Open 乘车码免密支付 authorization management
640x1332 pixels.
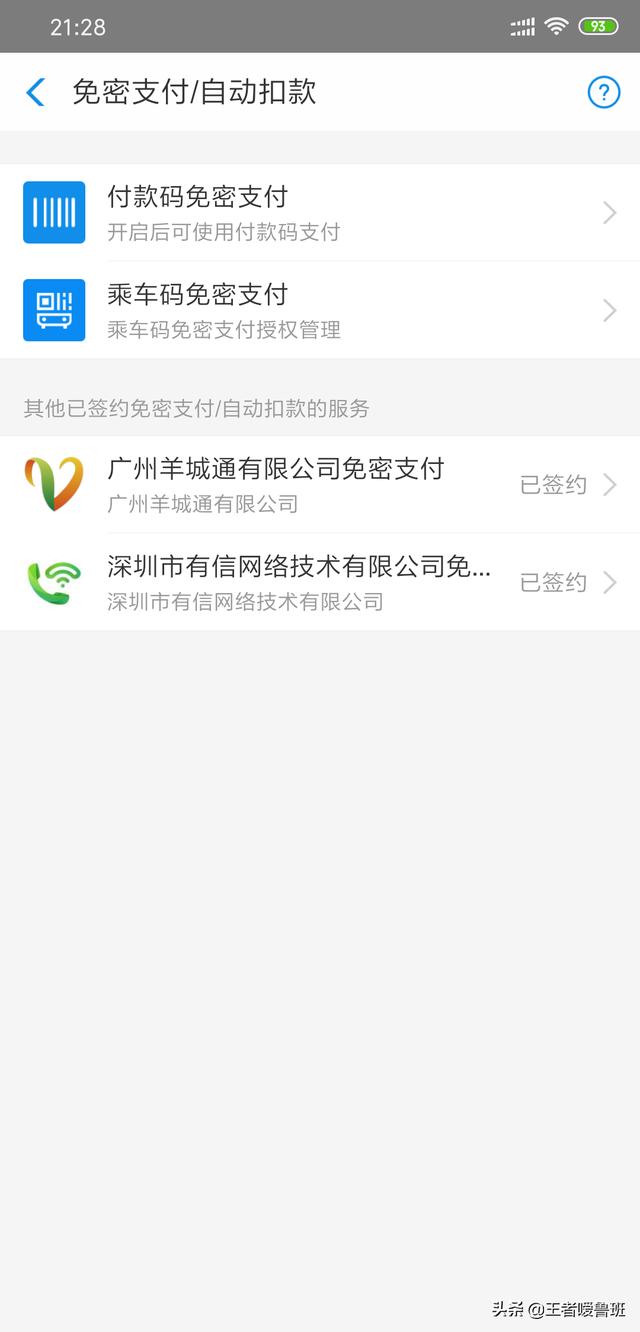320,311
